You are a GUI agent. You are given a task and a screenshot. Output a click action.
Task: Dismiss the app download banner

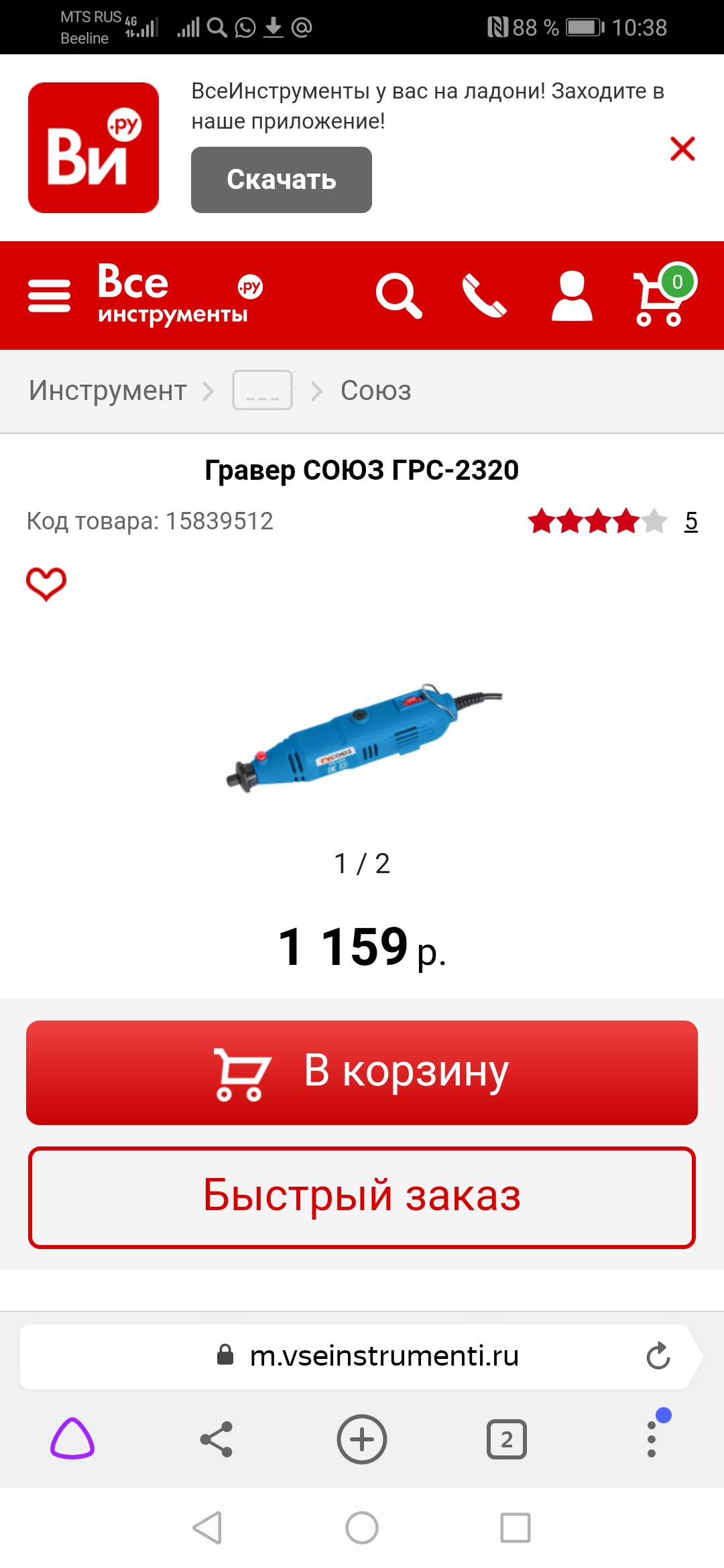click(682, 149)
